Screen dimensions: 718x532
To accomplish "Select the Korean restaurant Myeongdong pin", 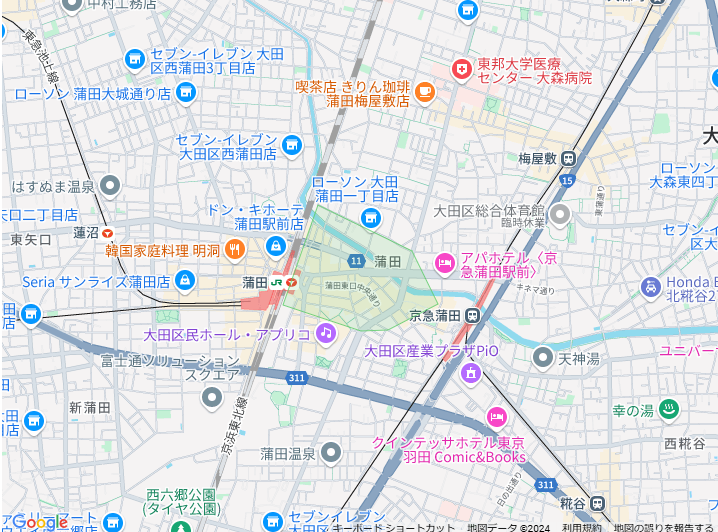I will tap(235, 249).
